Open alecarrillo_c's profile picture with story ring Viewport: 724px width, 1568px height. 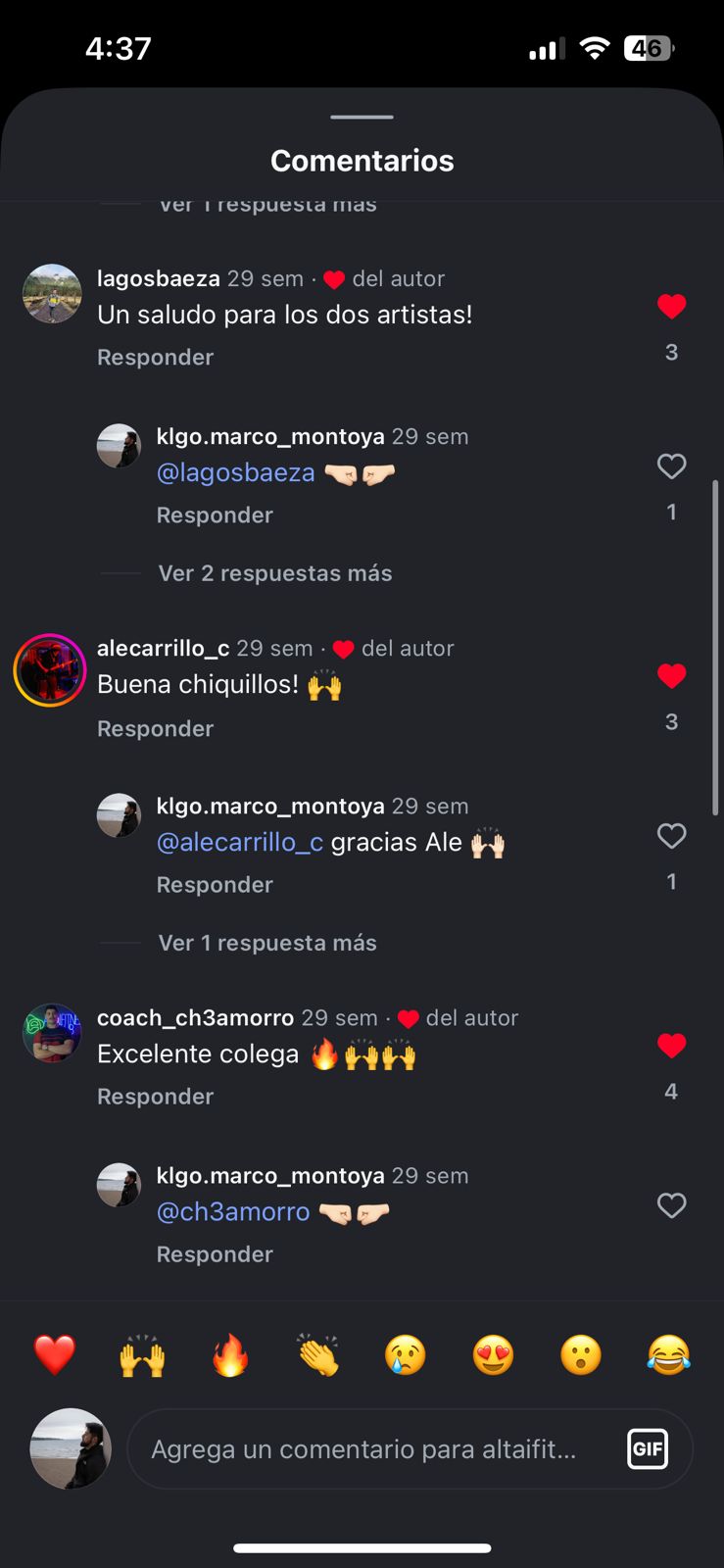click(x=50, y=670)
